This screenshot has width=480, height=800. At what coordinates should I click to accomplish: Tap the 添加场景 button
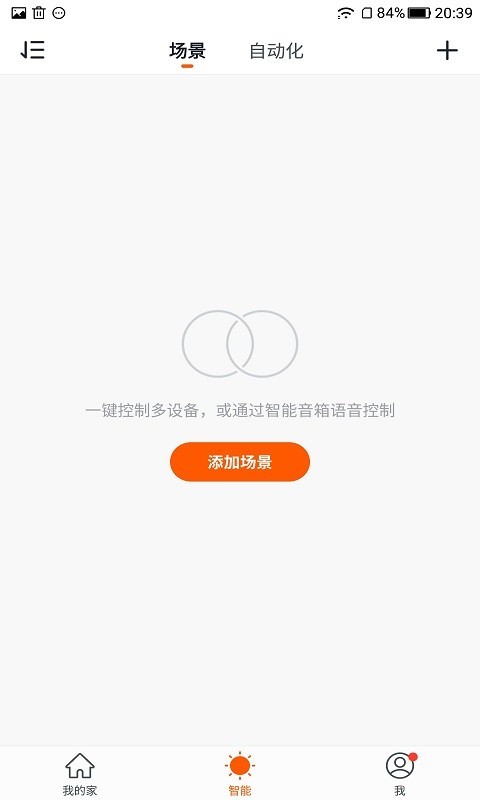(x=240, y=461)
